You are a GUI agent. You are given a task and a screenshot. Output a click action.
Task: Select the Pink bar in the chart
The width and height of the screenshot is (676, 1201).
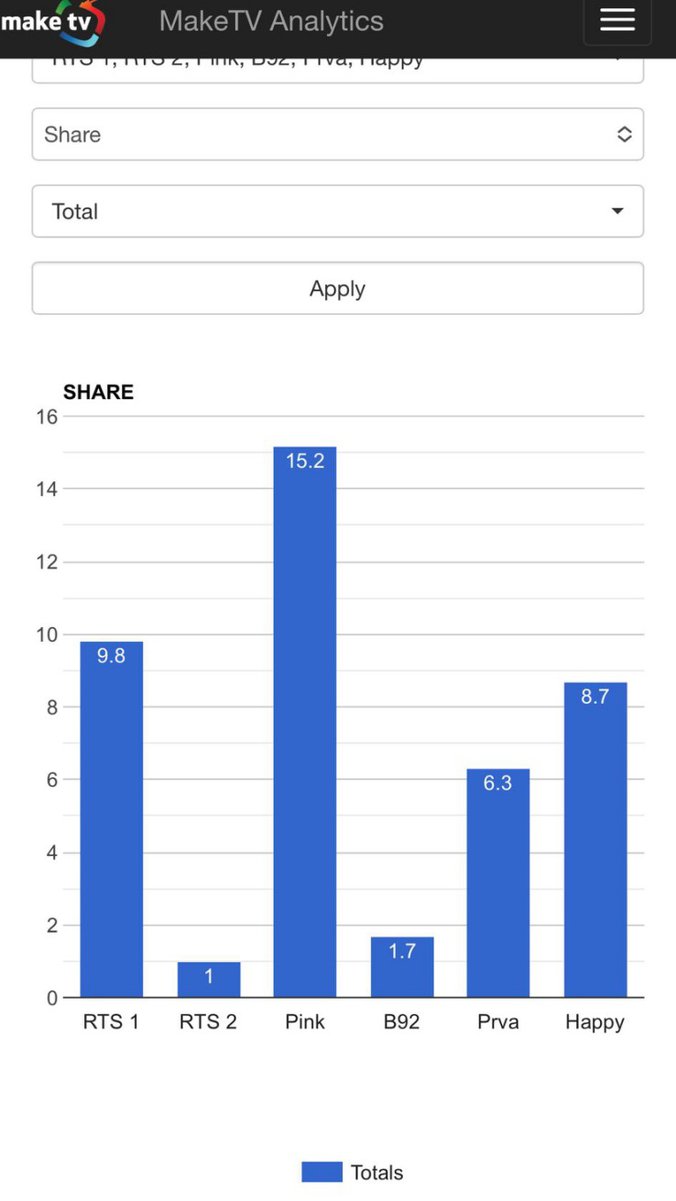305,722
